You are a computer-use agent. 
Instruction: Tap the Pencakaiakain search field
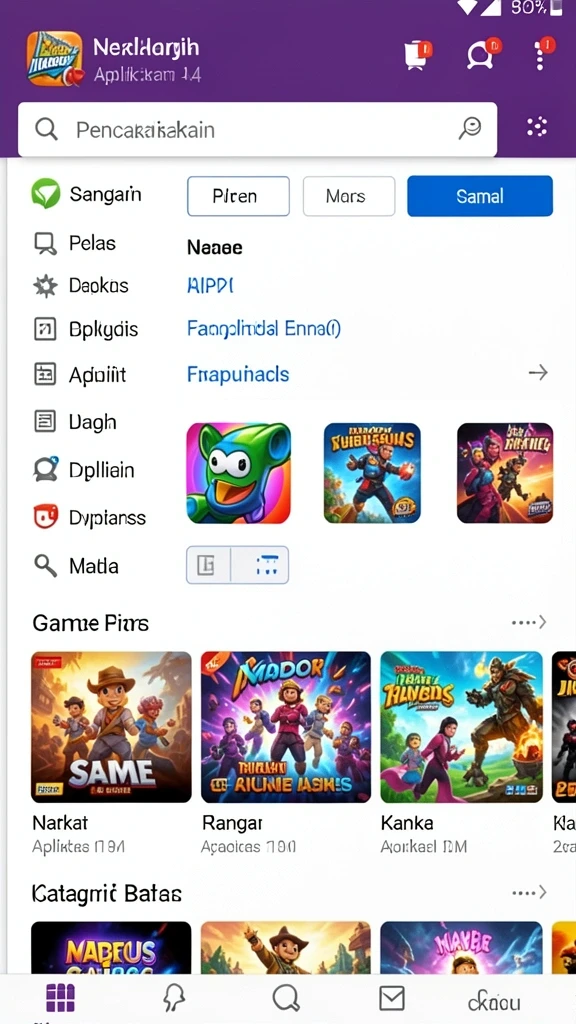(257, 129)
